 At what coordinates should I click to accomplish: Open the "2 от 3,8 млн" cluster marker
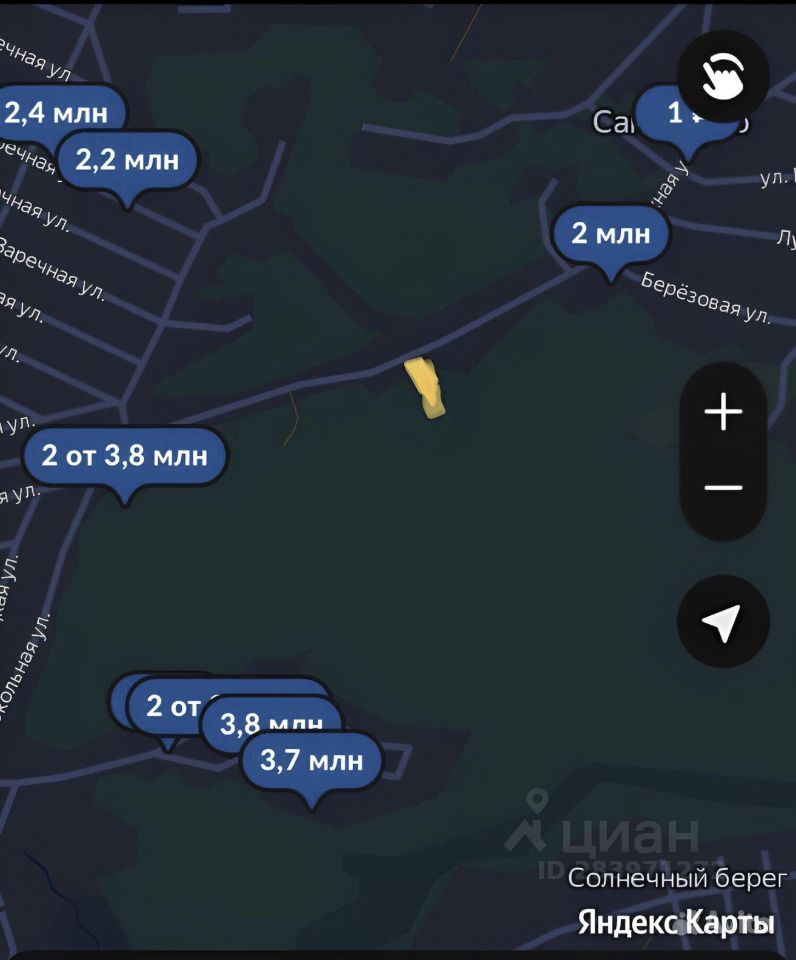125,456
